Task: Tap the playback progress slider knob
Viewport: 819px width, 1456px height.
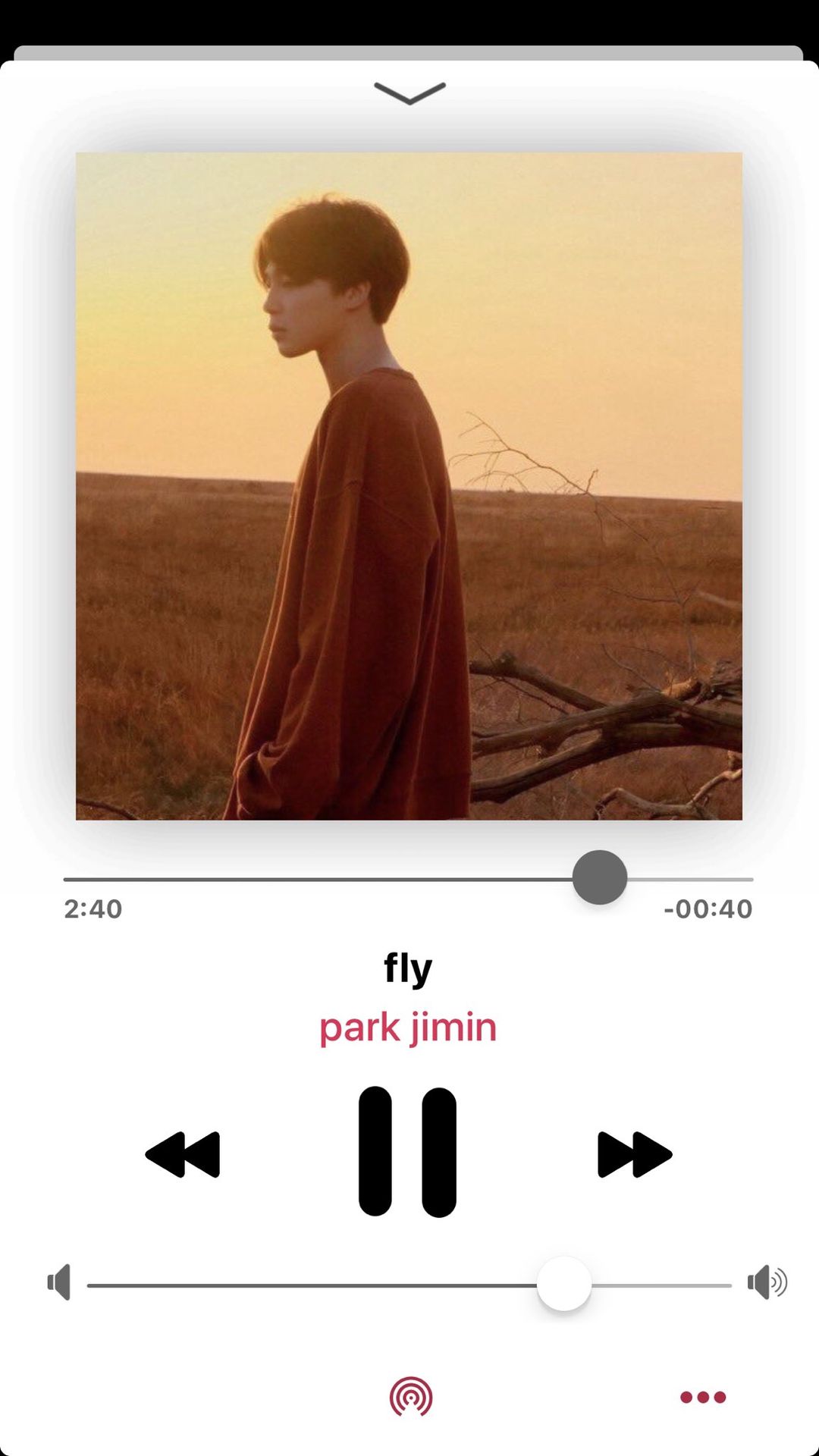Action: pyautogui.click(x=600, y=877)
